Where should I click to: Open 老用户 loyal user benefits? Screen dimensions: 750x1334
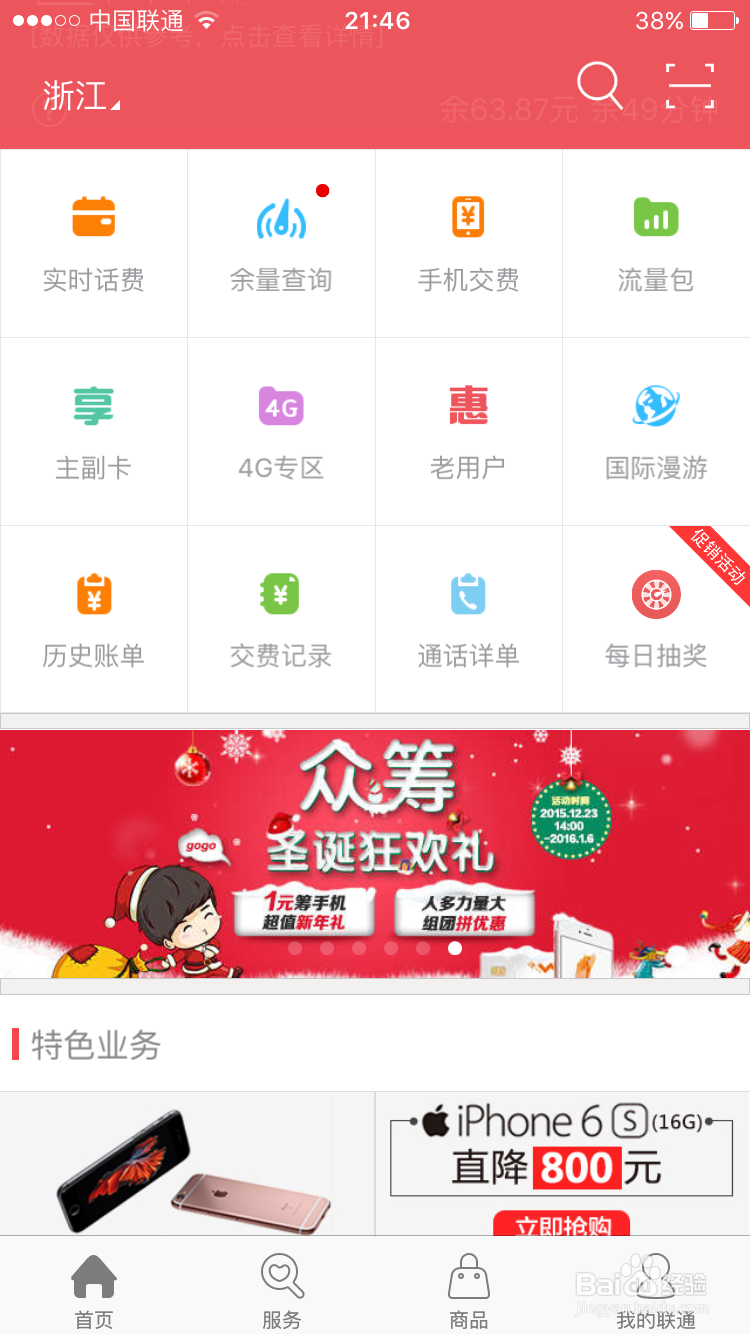click(x=468, y=430)
